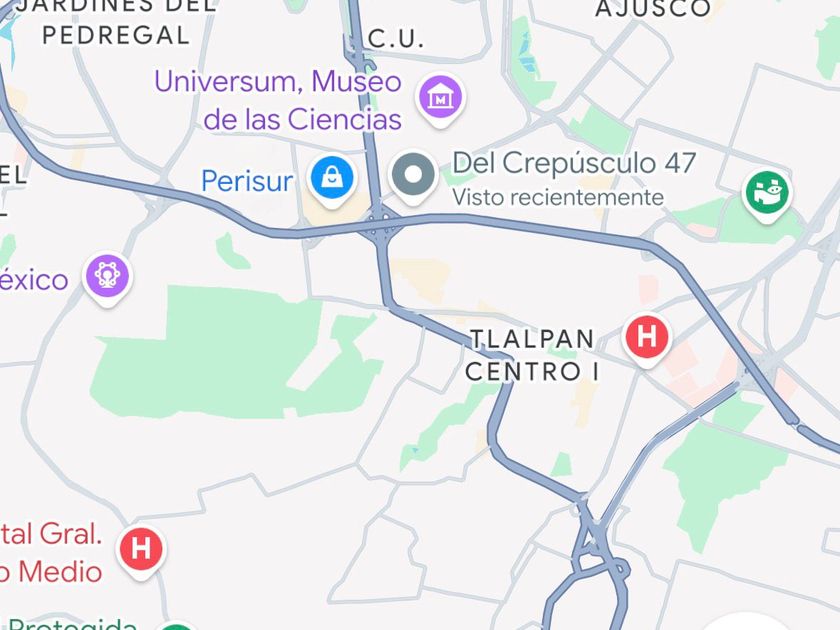Select the hospital pin beside Tlalpan Centro I

pyautogui.click(x=646, y=336)
